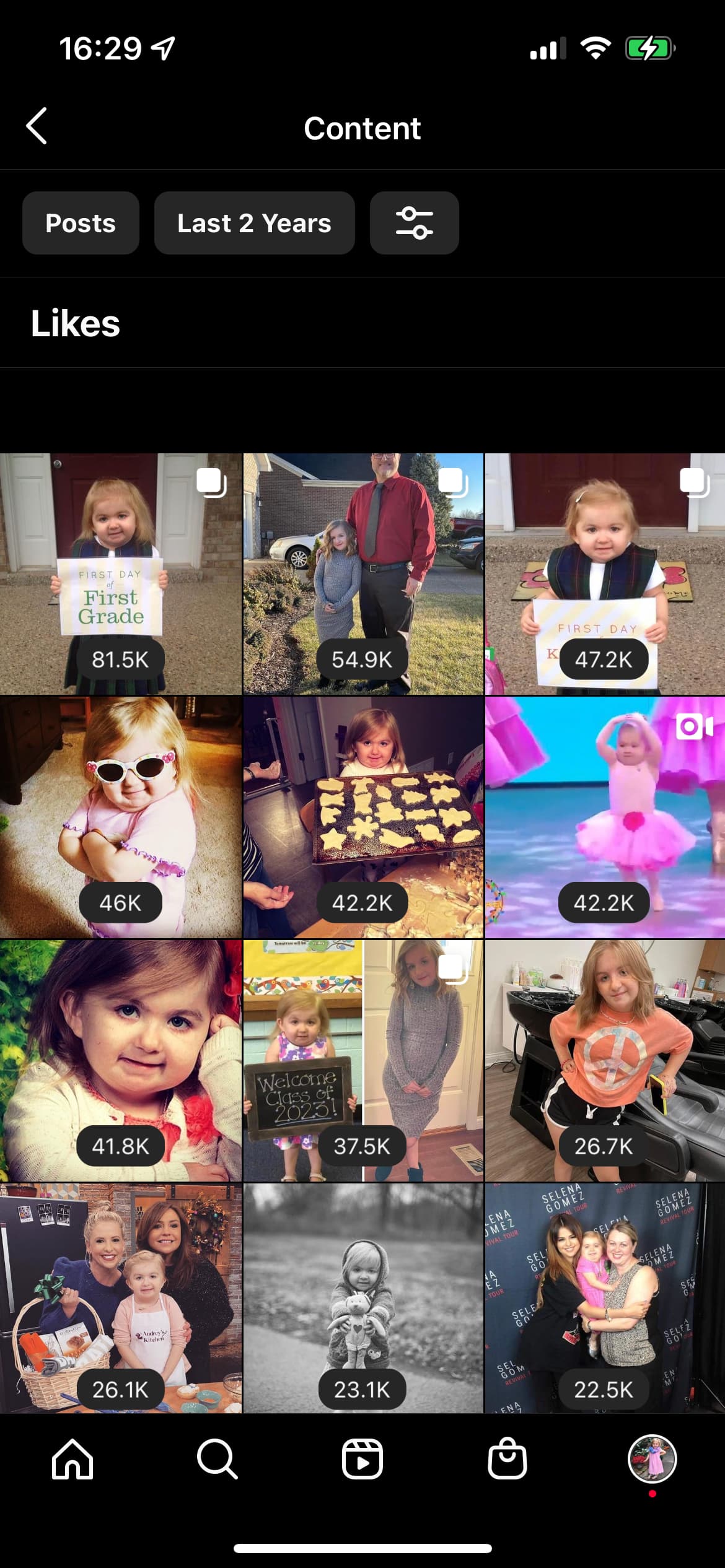Switch to the Search tab
This screenshot has height=1568, width=725.
pyautogui.click(x=217, y=1459)
